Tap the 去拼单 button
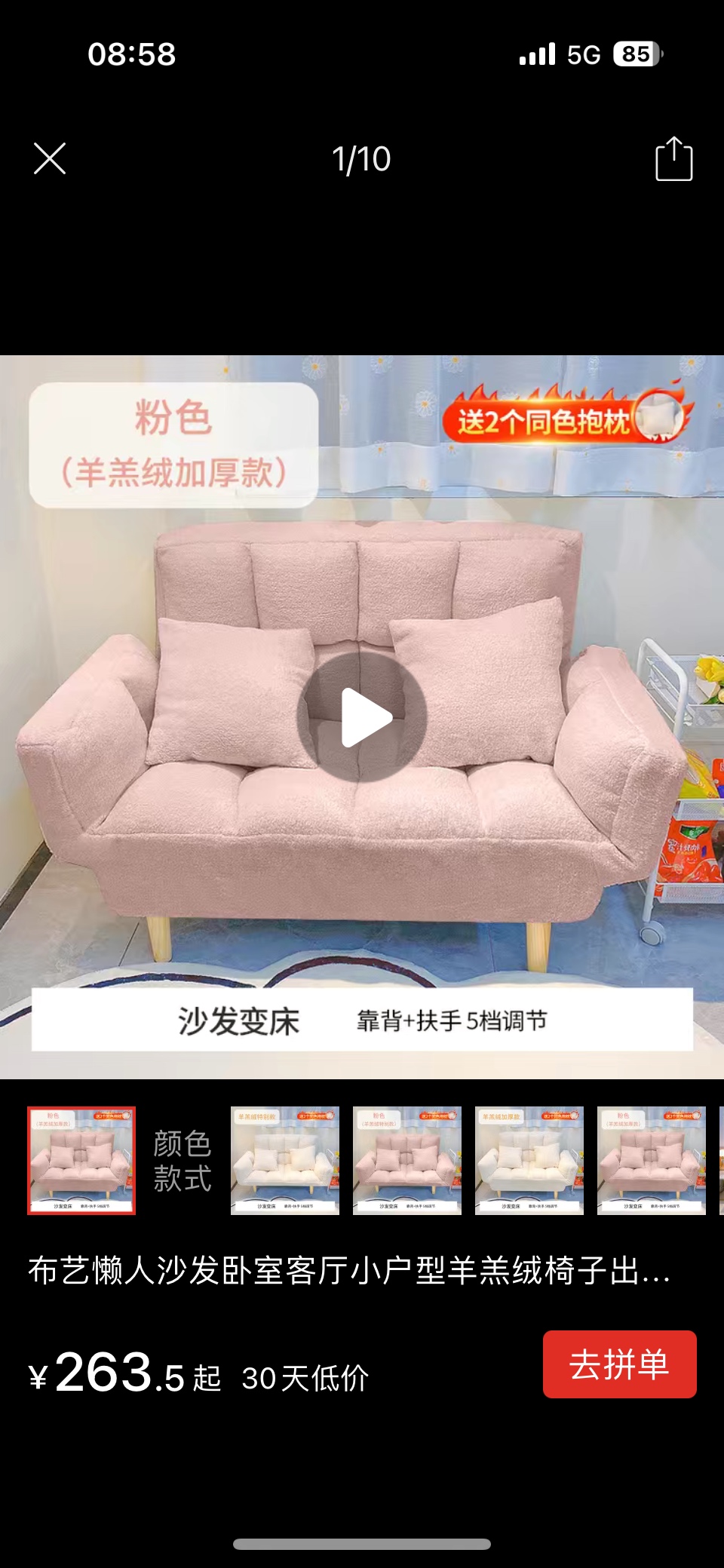Image resolution: width=724 pixels, height=1568 pixels. coord(619,1364)
